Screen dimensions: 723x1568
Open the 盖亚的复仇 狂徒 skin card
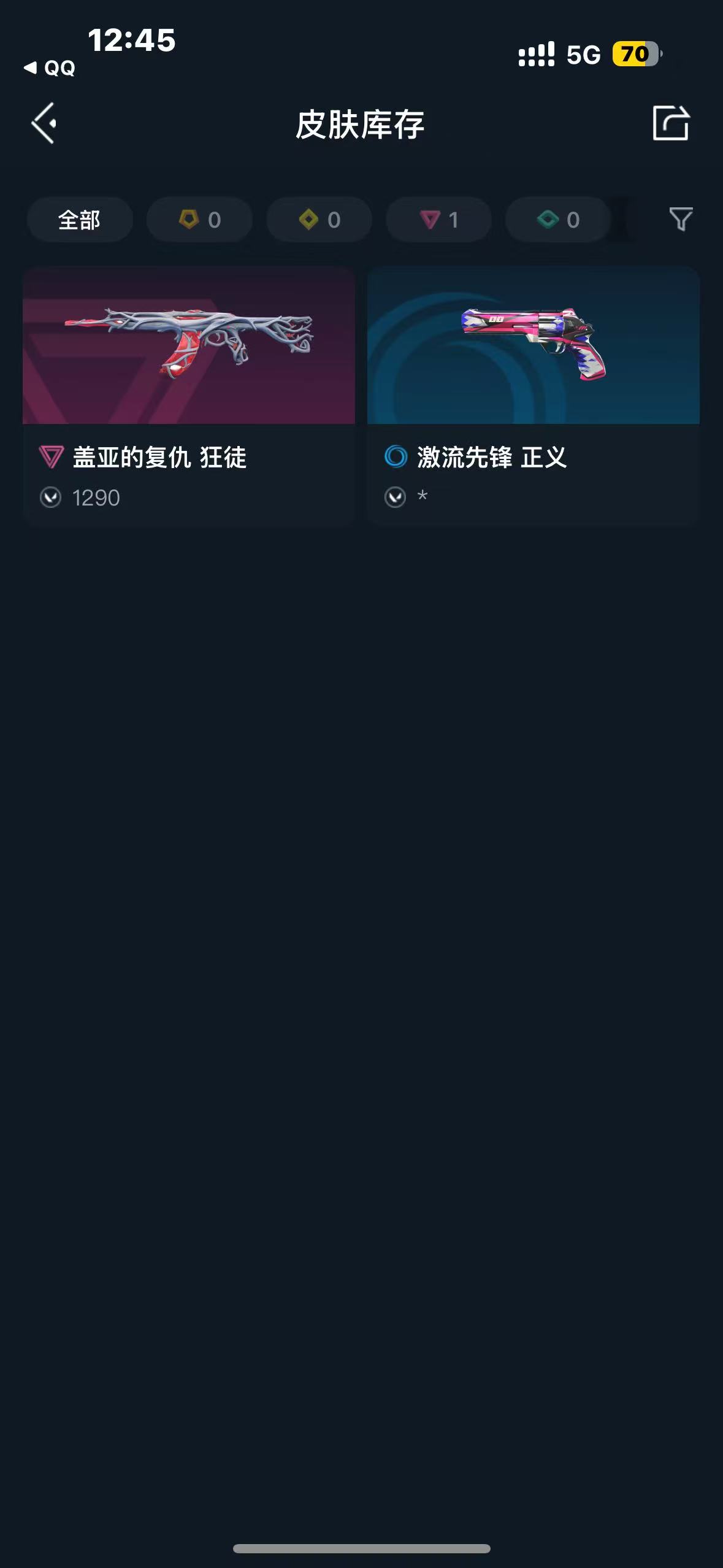[189, 396]
